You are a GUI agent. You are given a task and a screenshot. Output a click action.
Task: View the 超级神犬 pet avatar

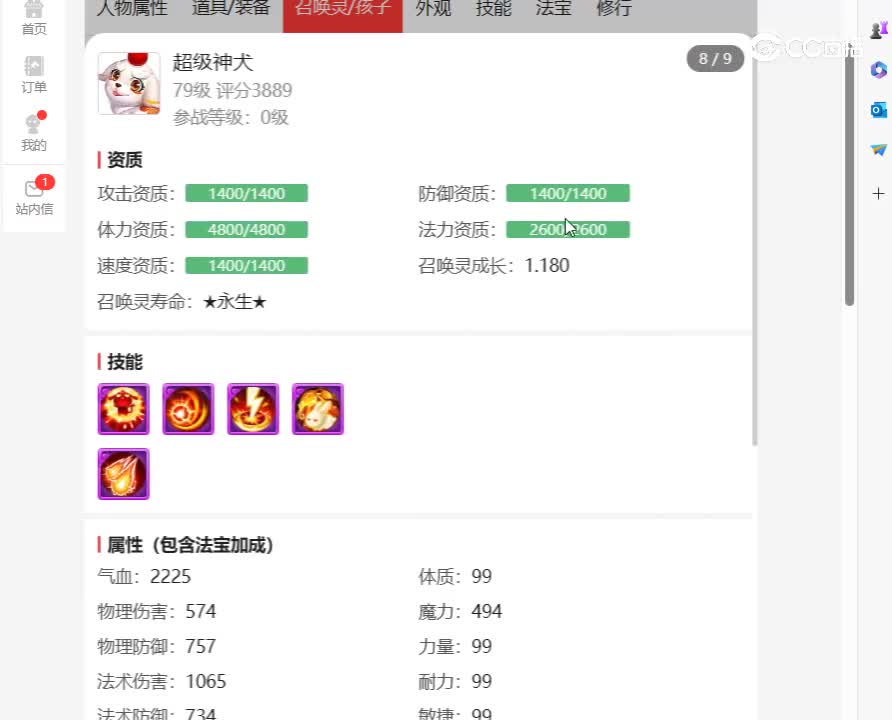(x=128, y=84)
